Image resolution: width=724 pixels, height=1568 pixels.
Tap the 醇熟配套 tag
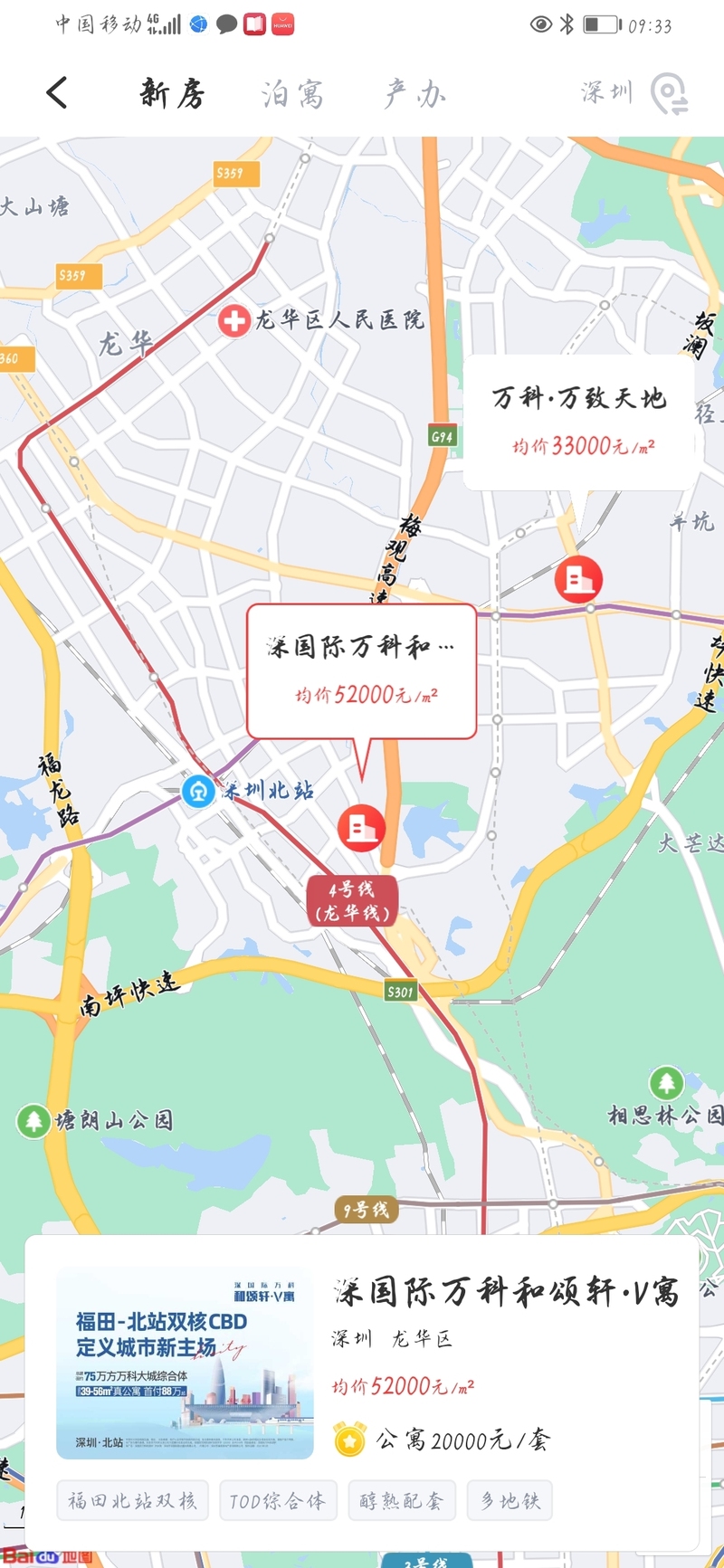point(402,1501)
